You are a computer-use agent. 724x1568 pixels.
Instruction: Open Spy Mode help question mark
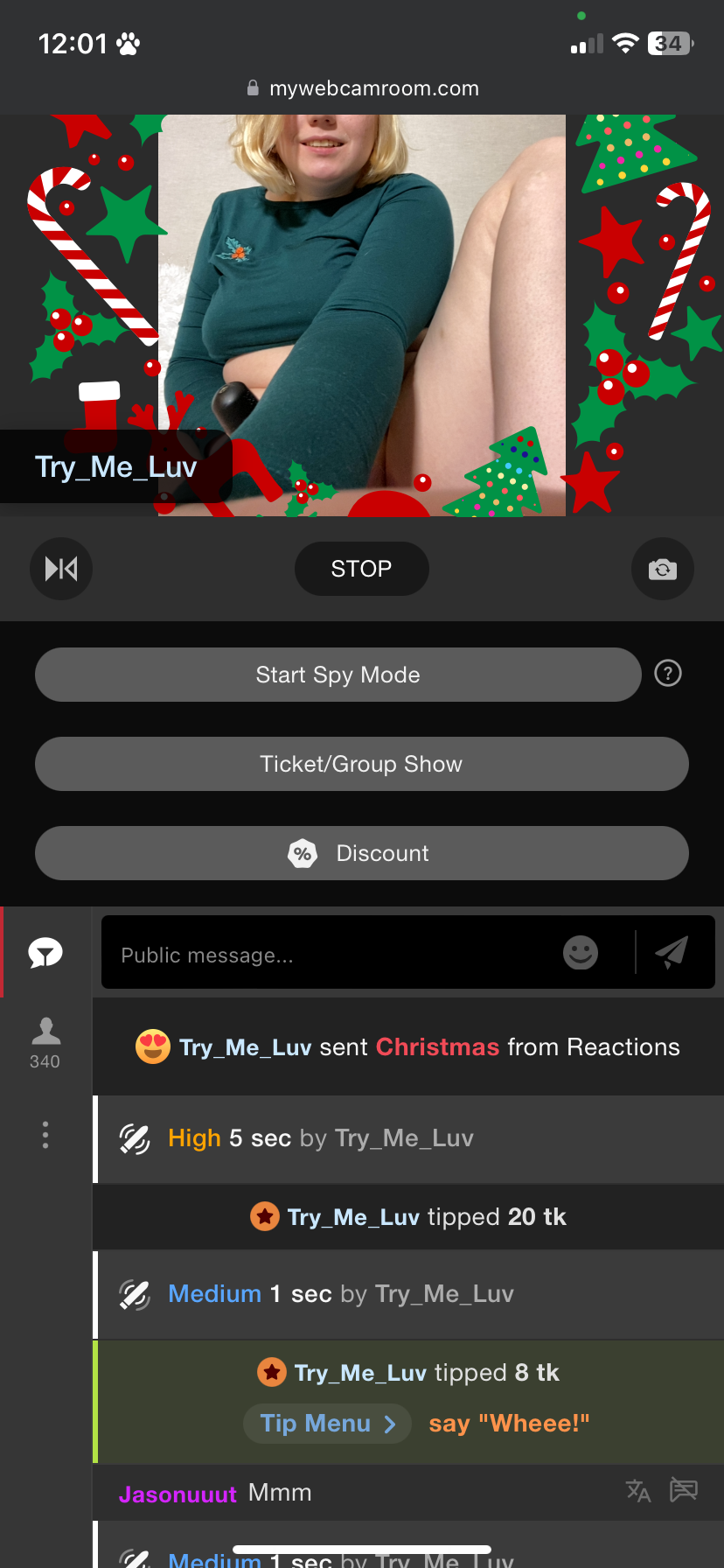tap(668, 674)
